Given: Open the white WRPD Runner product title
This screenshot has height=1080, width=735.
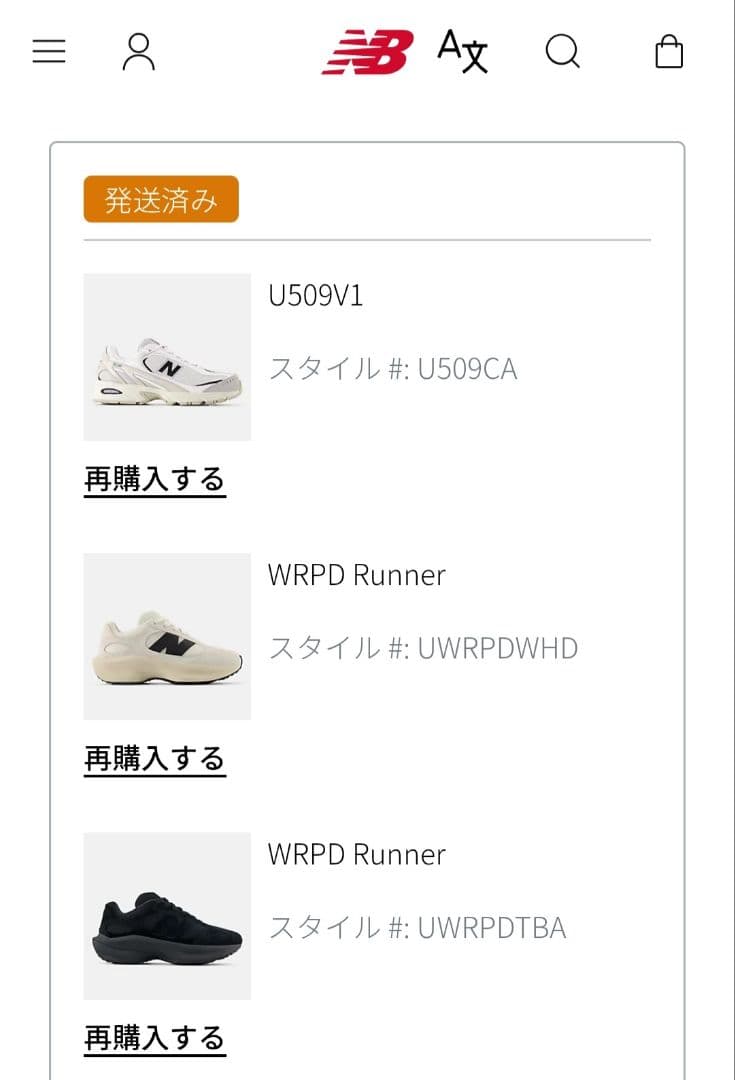Looking at the screenshot, I should point(356,575).
